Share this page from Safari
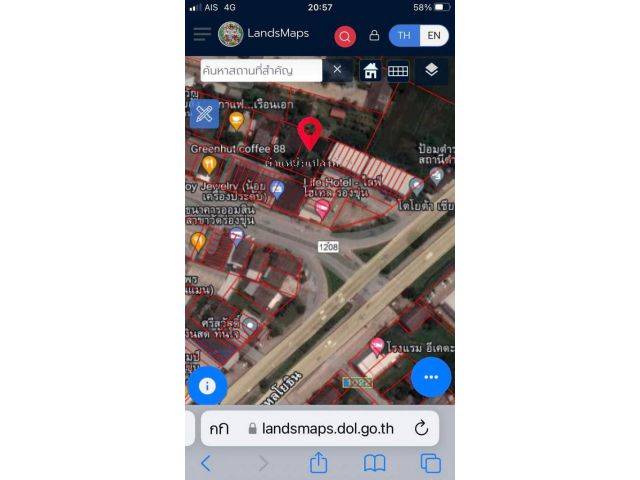 (318, 463)
